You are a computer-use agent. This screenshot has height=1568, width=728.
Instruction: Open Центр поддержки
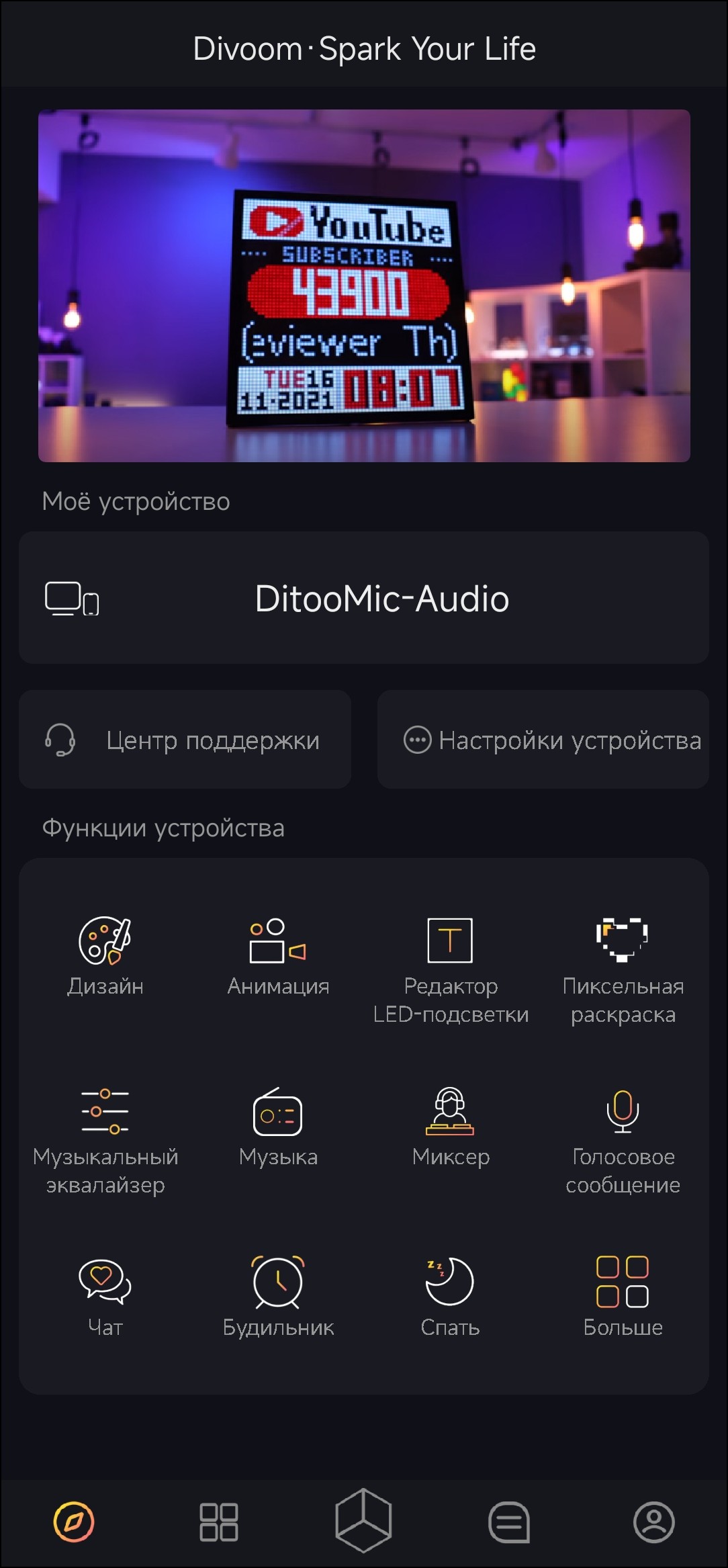pos(185,740)
